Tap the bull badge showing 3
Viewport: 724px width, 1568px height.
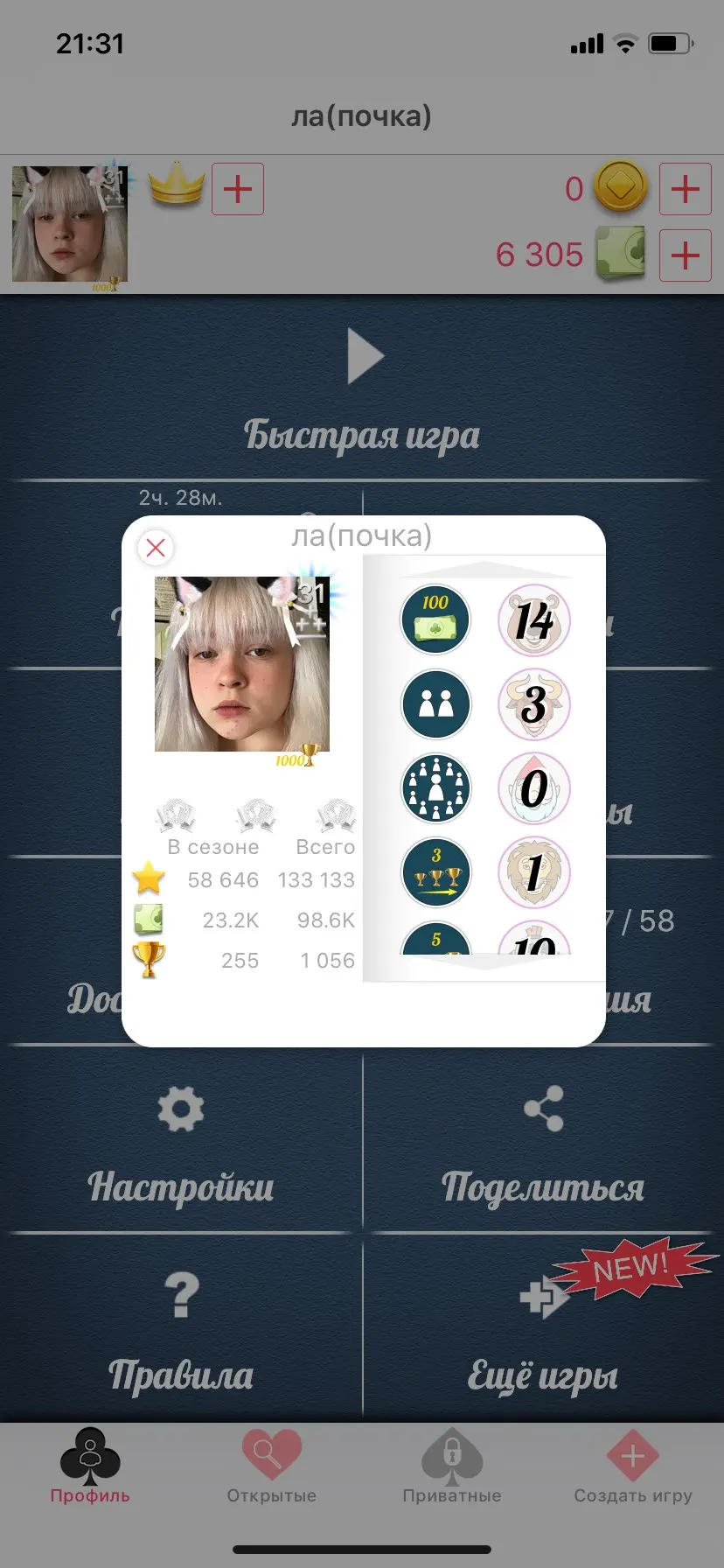click(533, 703)
